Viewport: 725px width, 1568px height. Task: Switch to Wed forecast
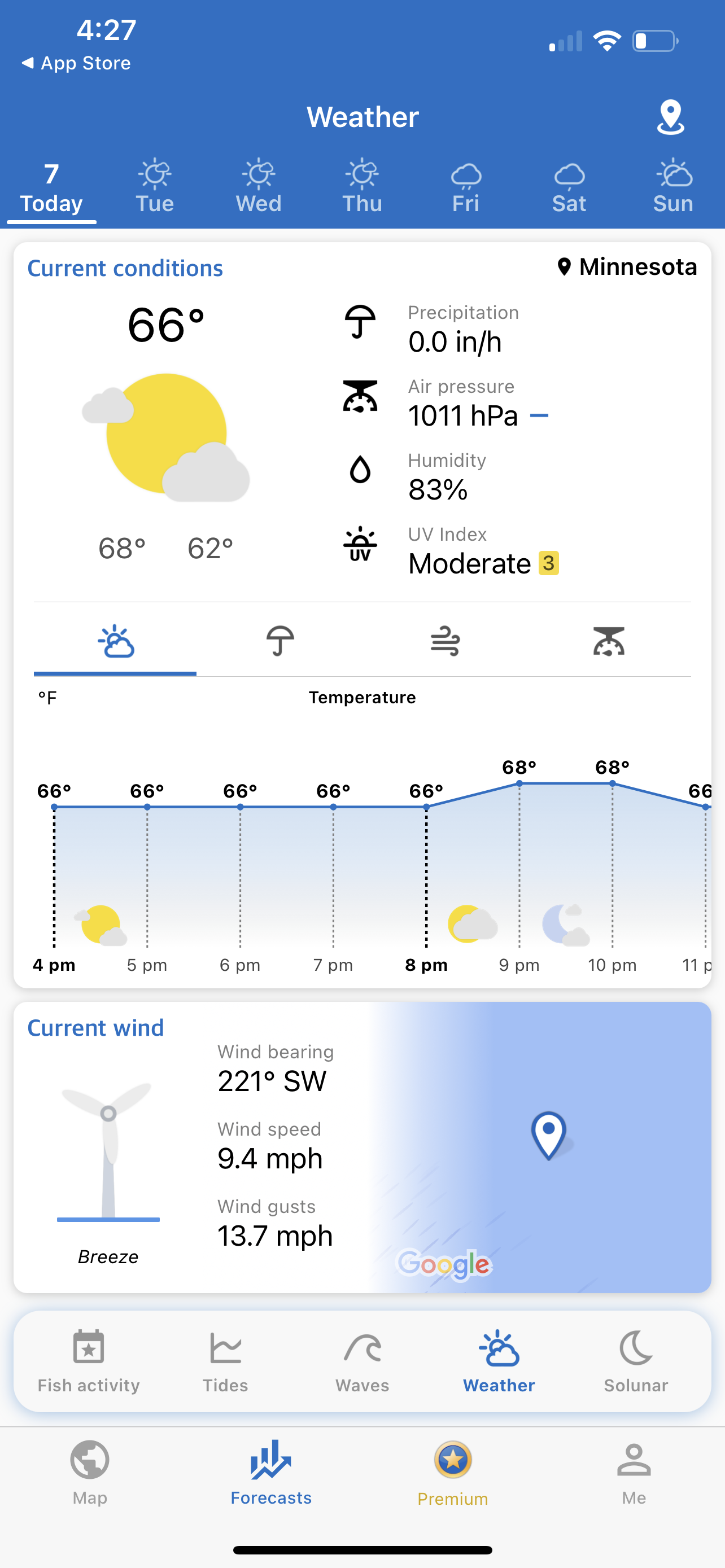click(x=259, y=186)
